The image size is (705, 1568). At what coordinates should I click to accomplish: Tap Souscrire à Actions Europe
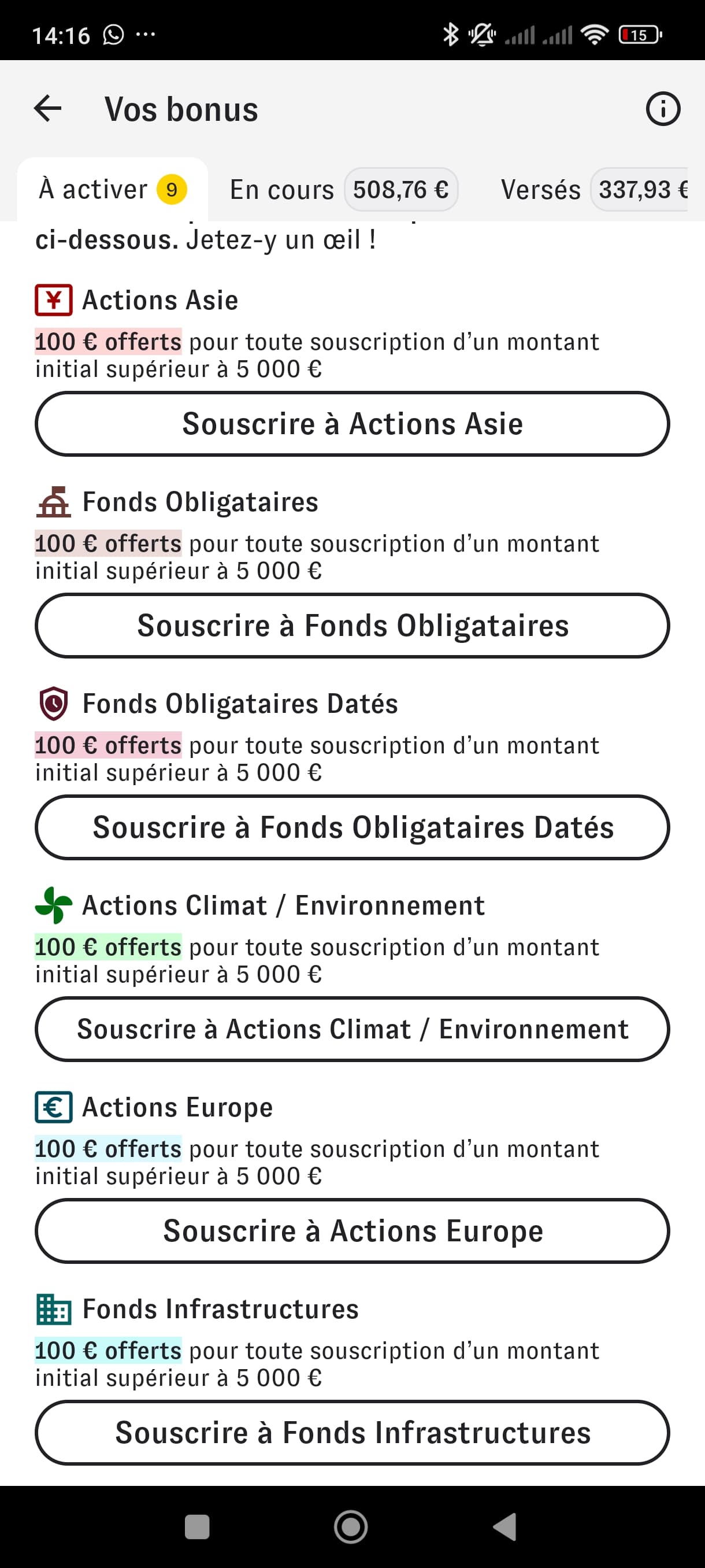[x=352, y=1231]
